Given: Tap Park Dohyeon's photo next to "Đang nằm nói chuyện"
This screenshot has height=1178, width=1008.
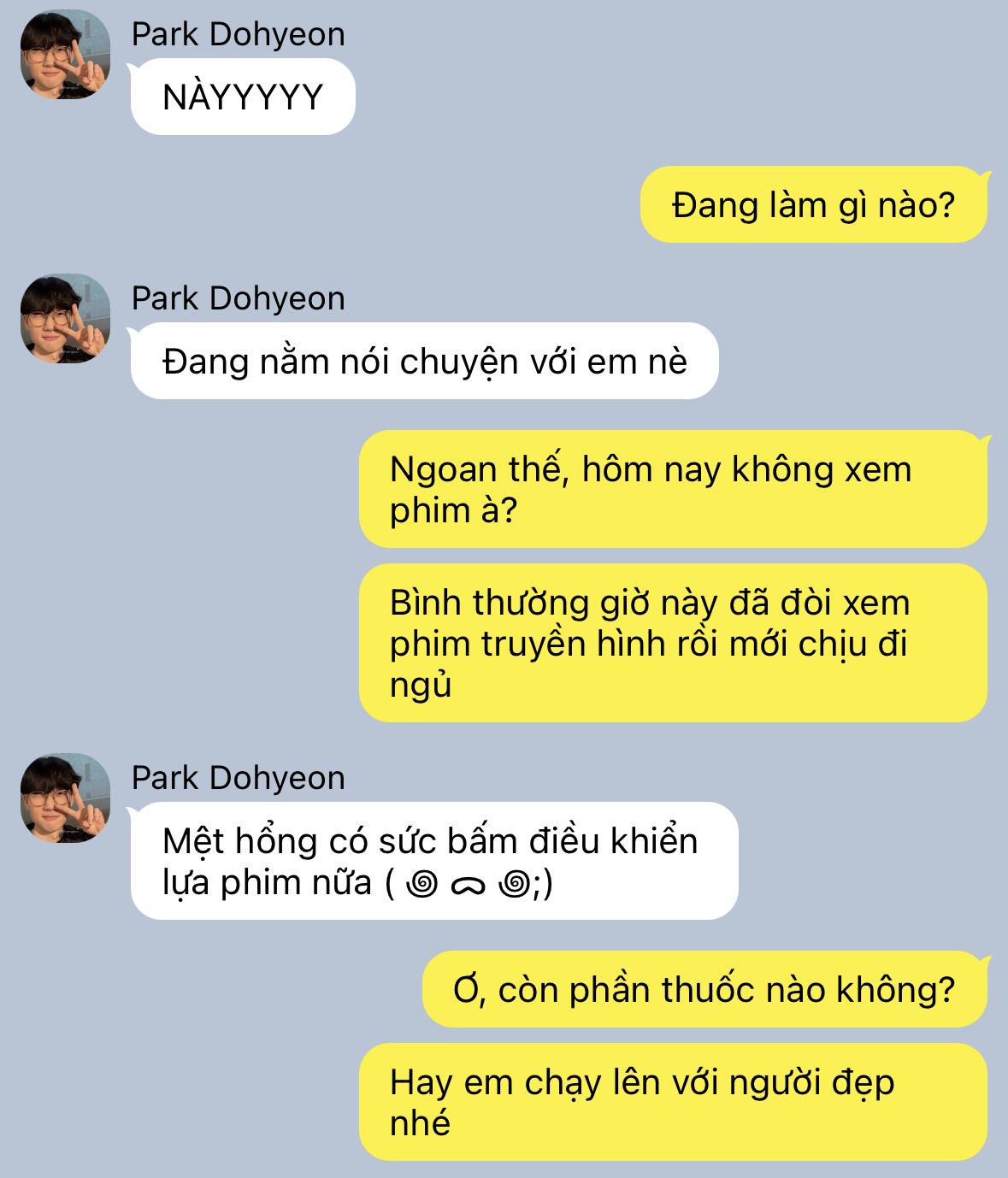Looking at the screenshot, I should 65,319.
